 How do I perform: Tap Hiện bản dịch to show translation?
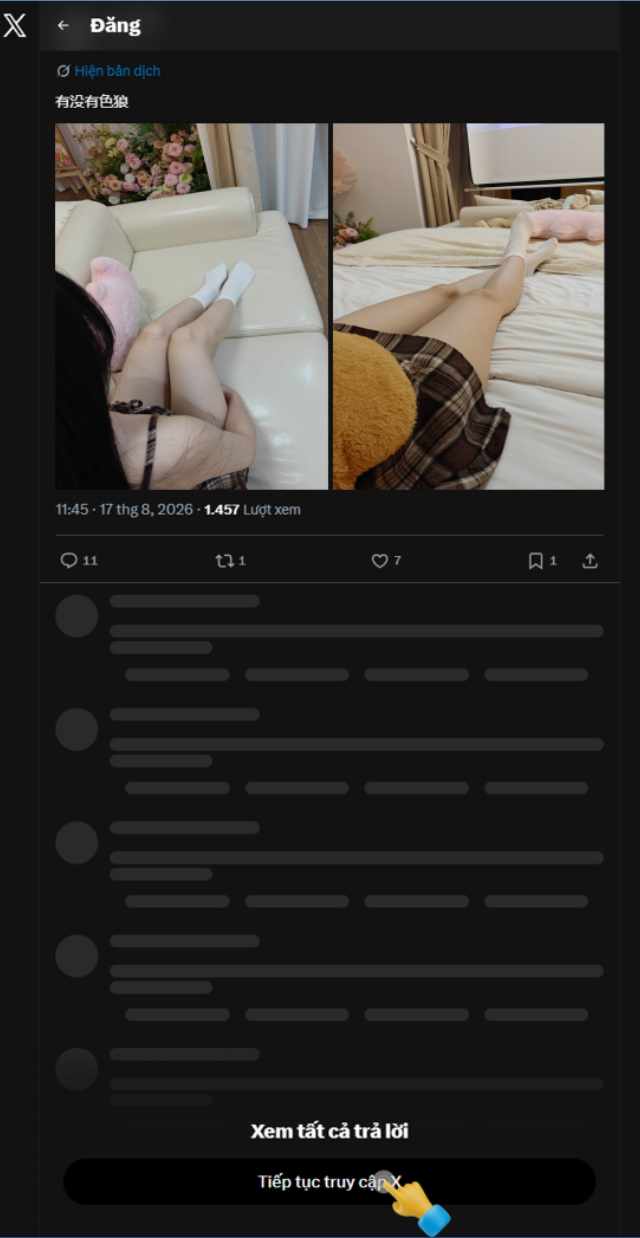108,71
